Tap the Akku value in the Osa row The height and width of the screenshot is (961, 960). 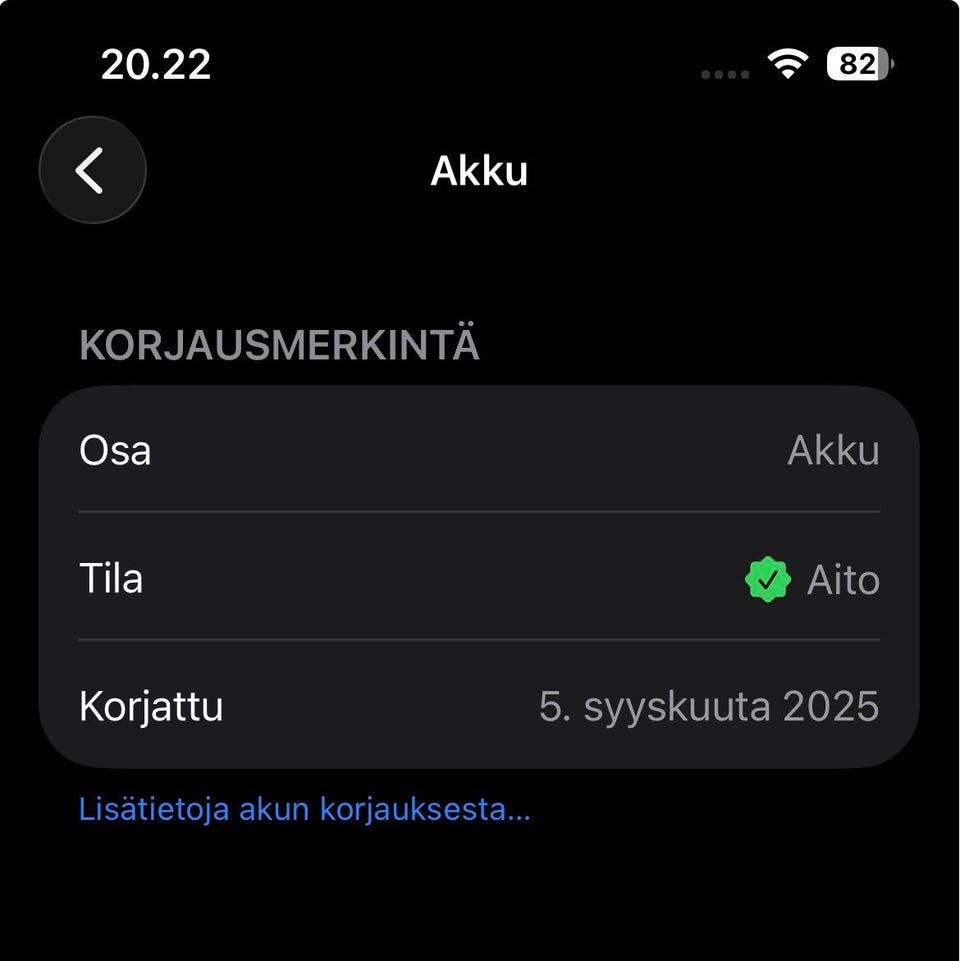click(x=835, y=450)
